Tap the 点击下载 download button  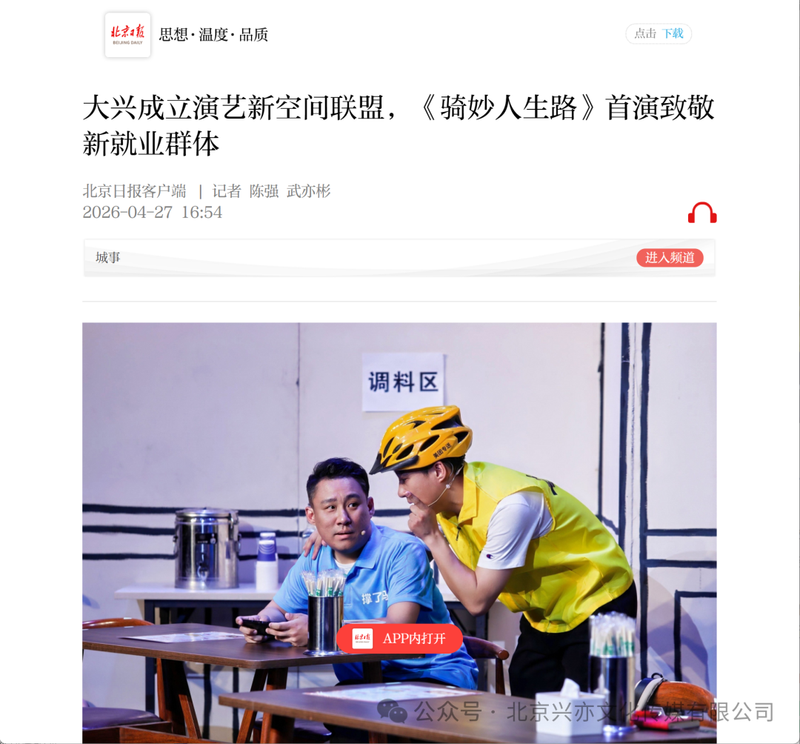tap(658, 34)
